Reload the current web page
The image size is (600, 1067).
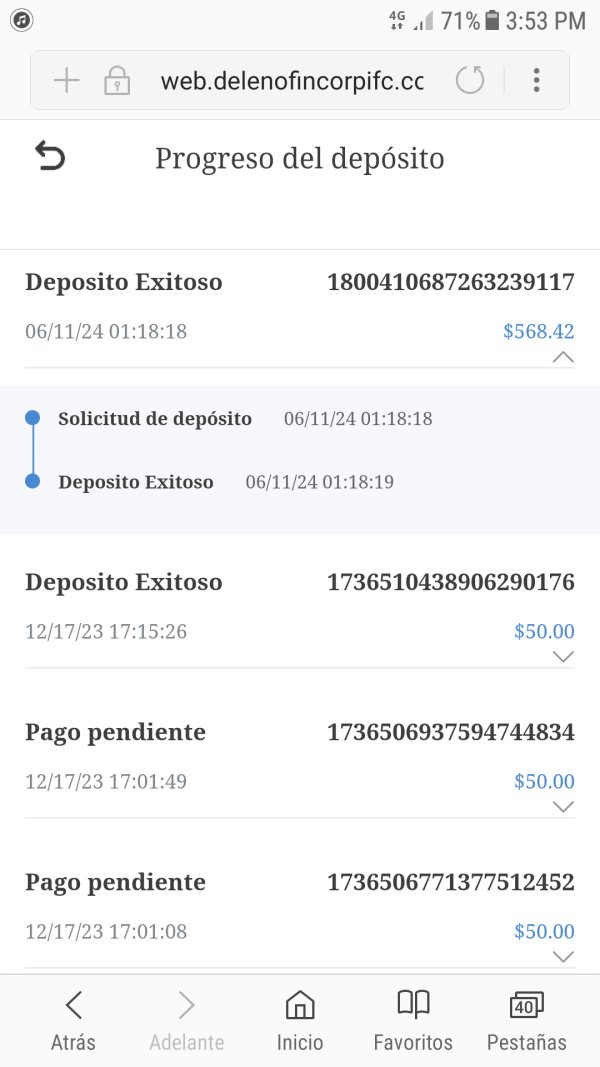[x=469, y=80]
